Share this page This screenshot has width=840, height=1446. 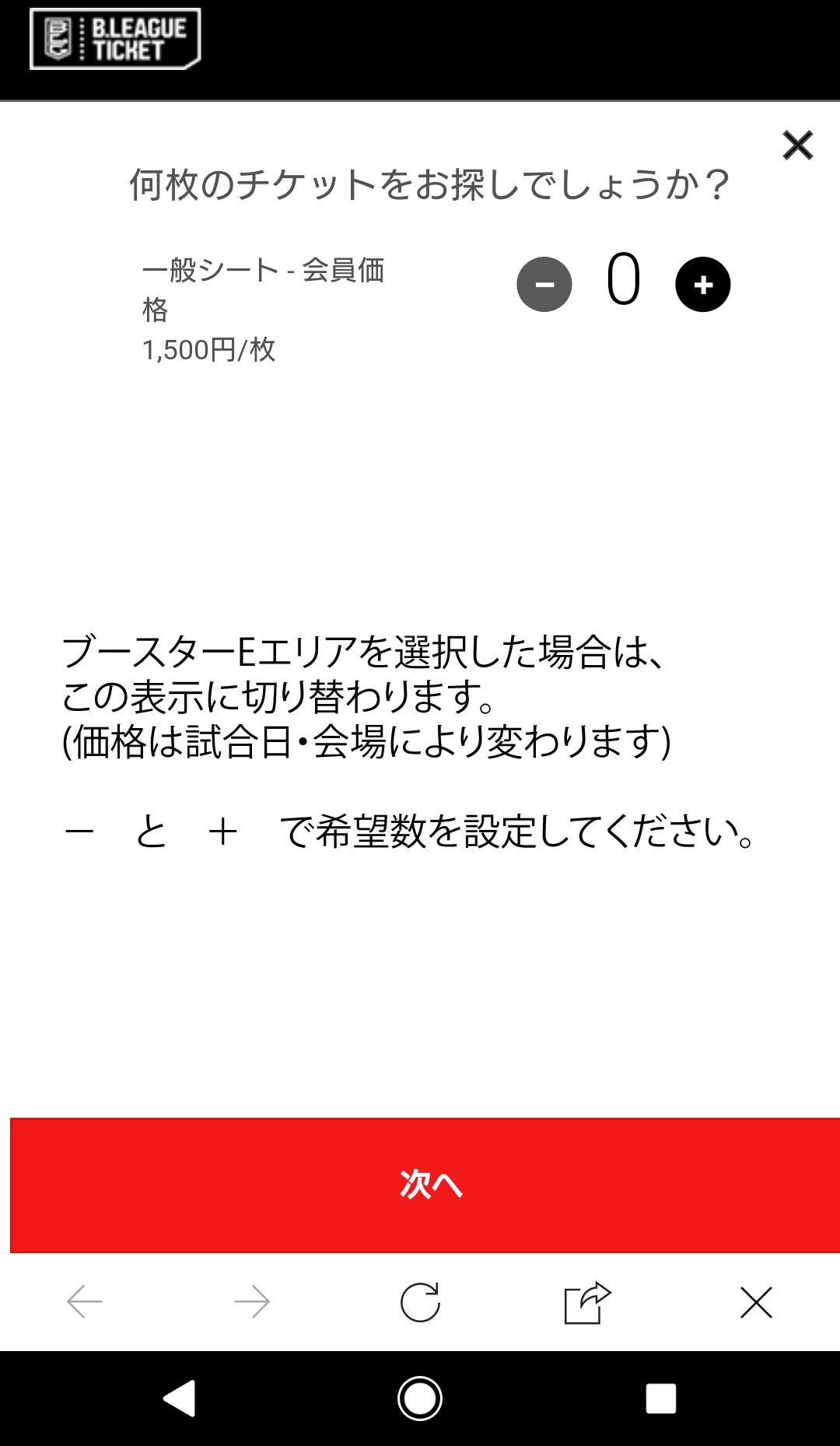(x=587, y=1301)
